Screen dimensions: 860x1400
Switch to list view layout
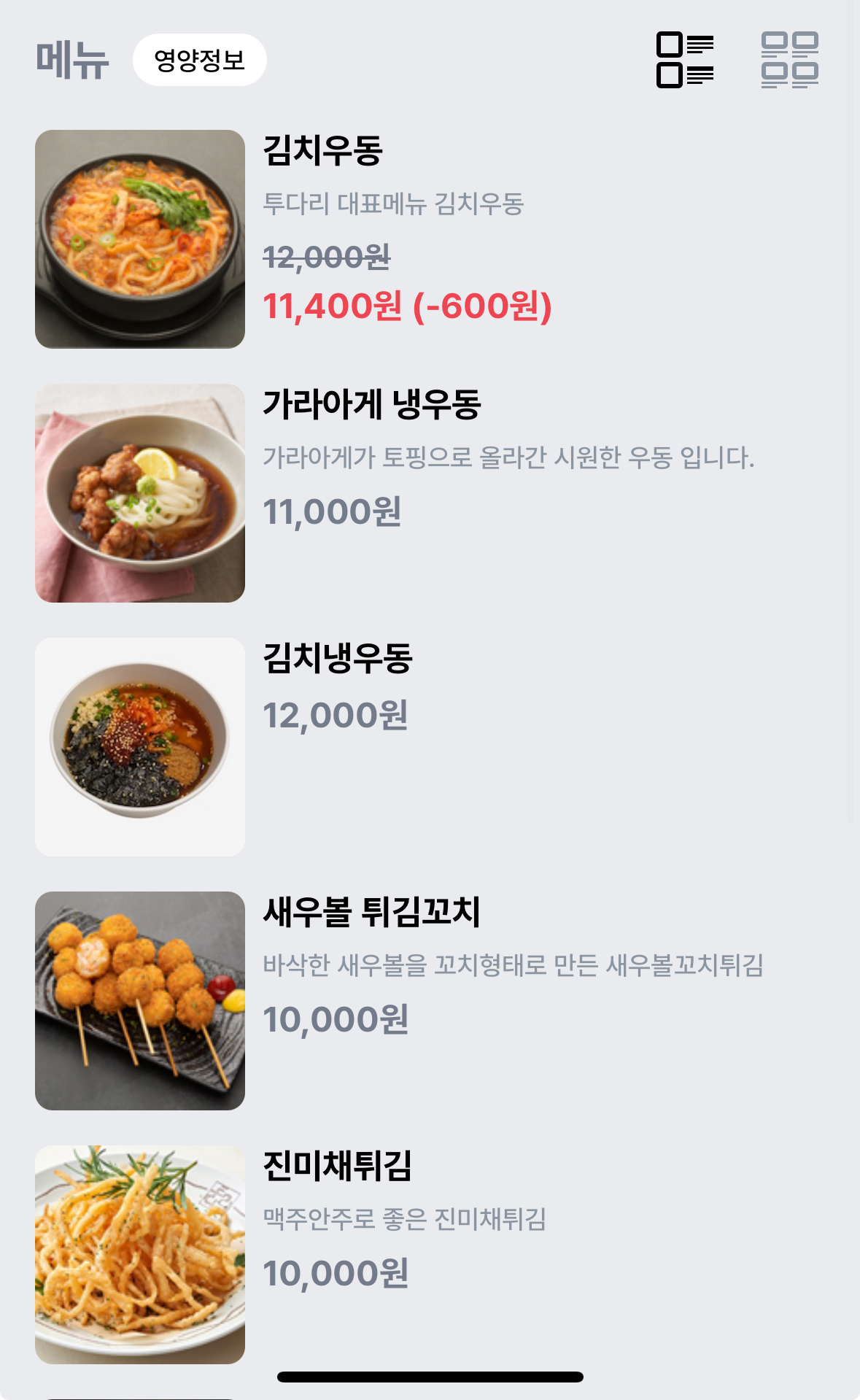point(685,60)
